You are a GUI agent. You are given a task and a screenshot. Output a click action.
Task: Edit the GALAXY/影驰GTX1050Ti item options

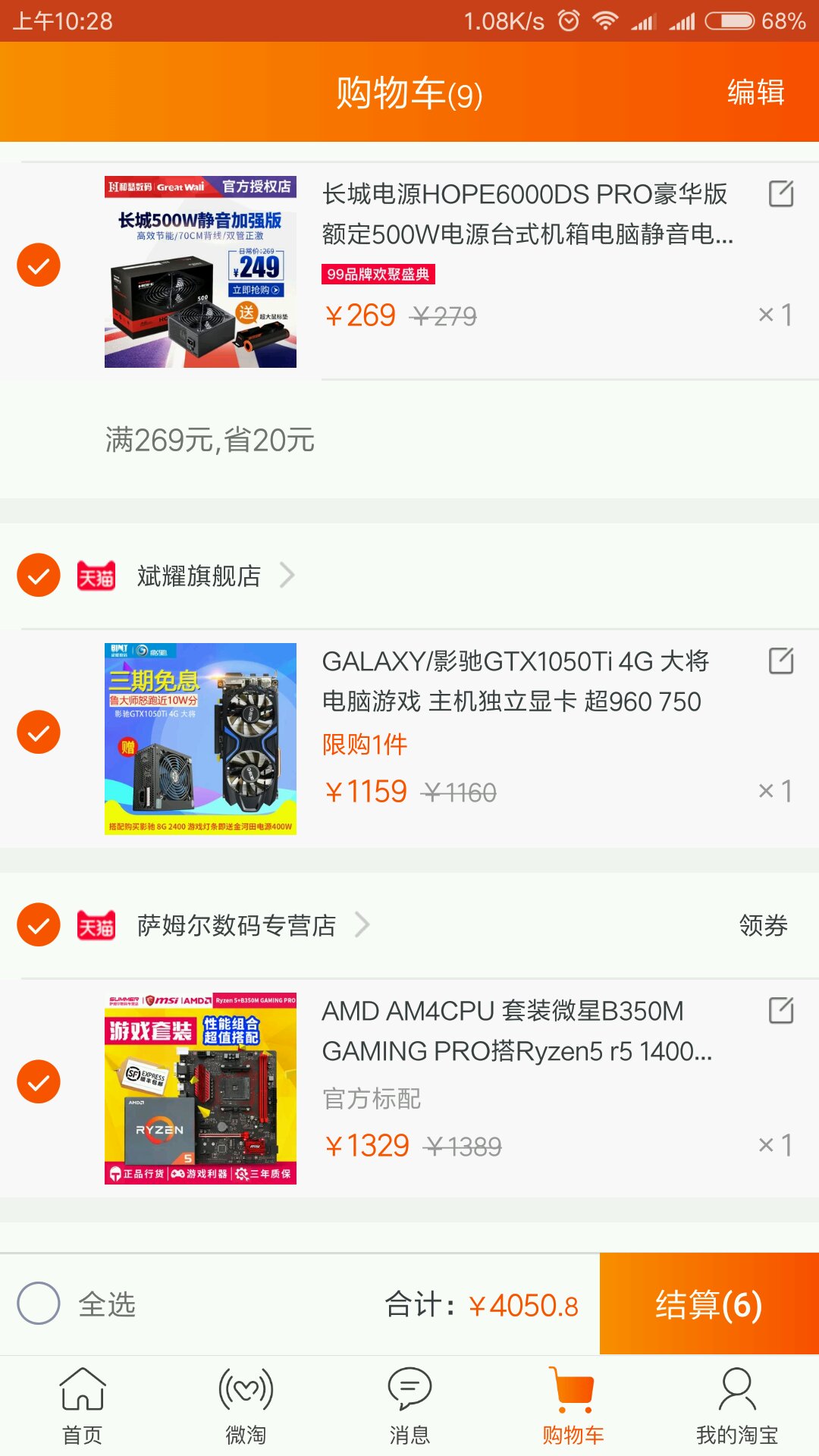tap(781, 661)
